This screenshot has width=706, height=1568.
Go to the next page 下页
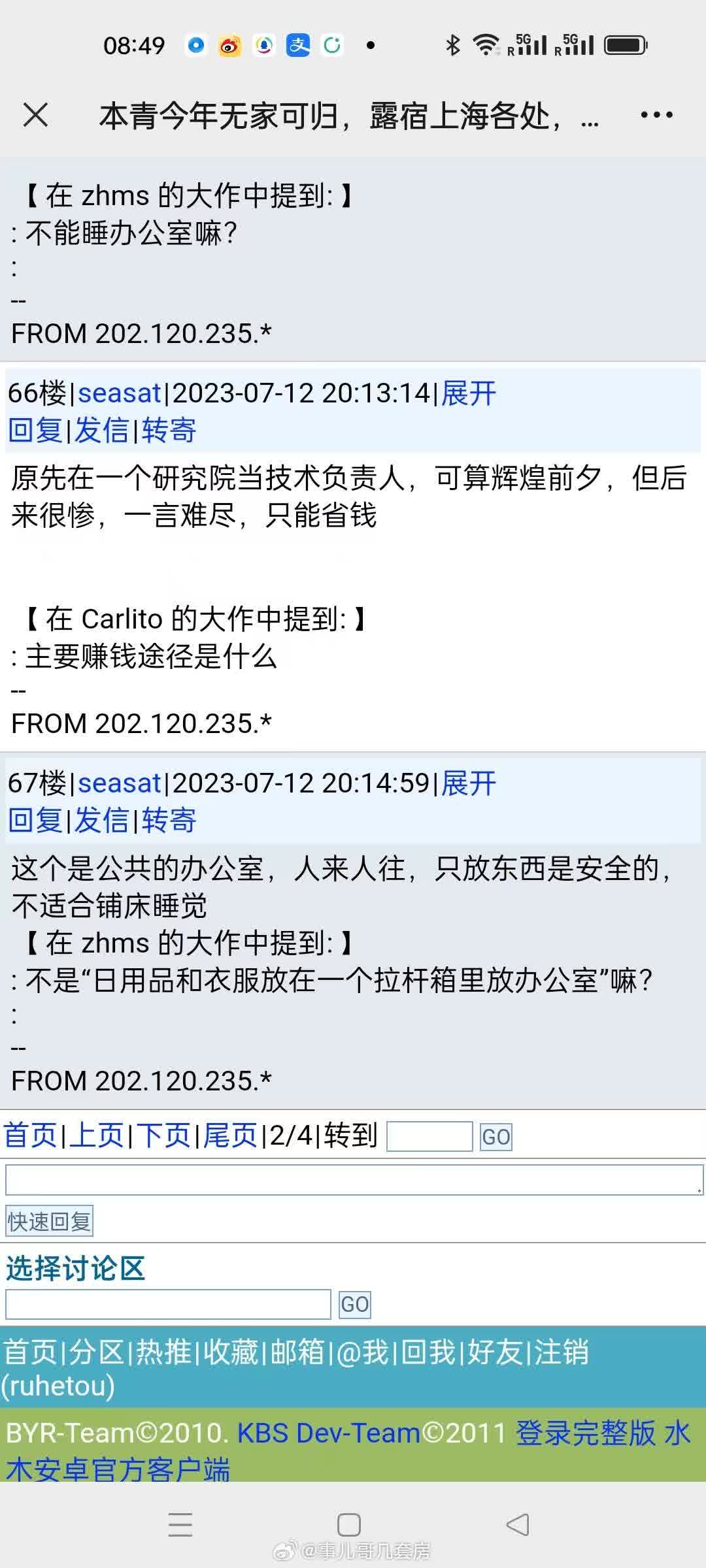pos(163,1135)
